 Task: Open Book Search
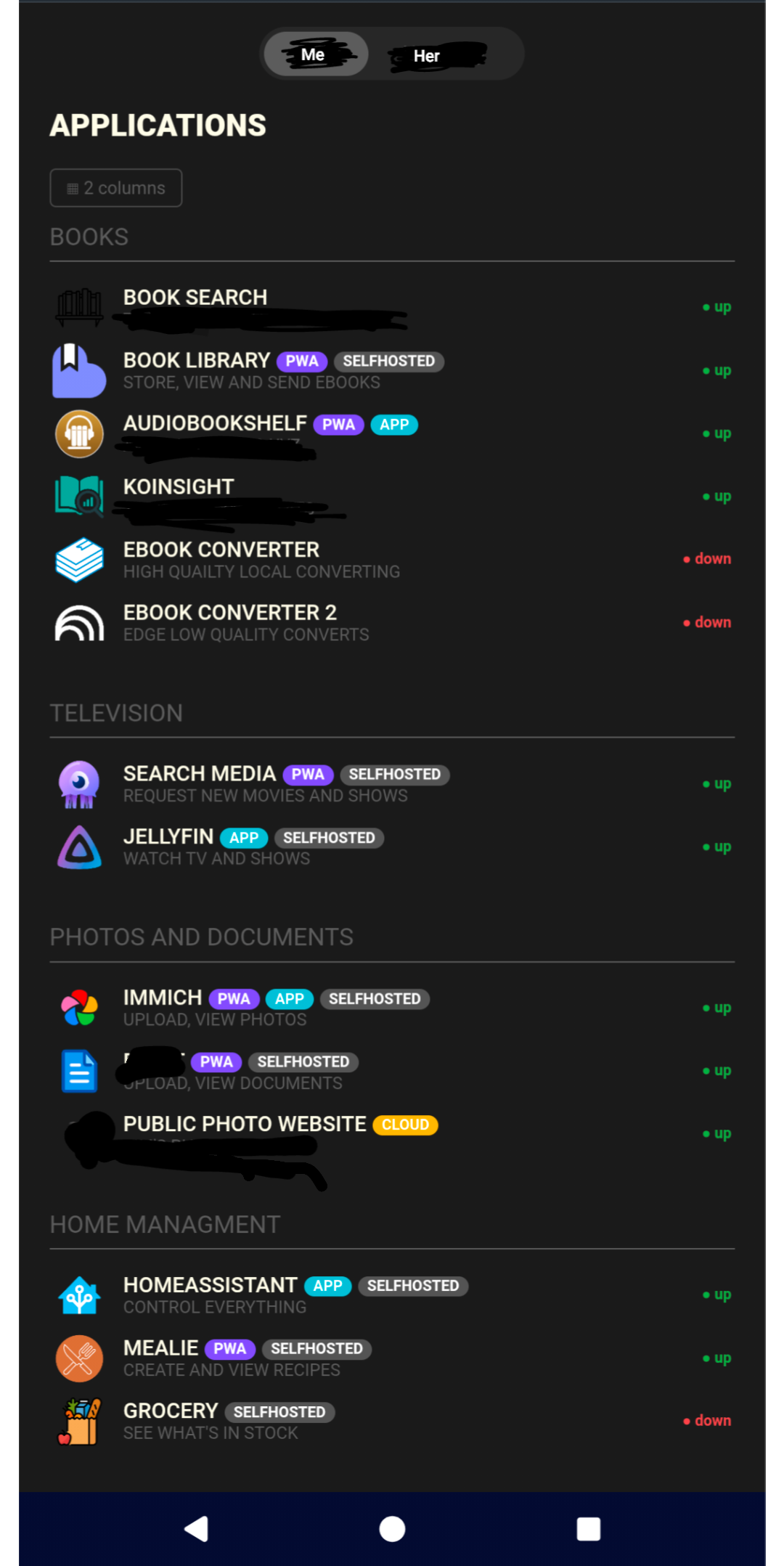[195, 298]
